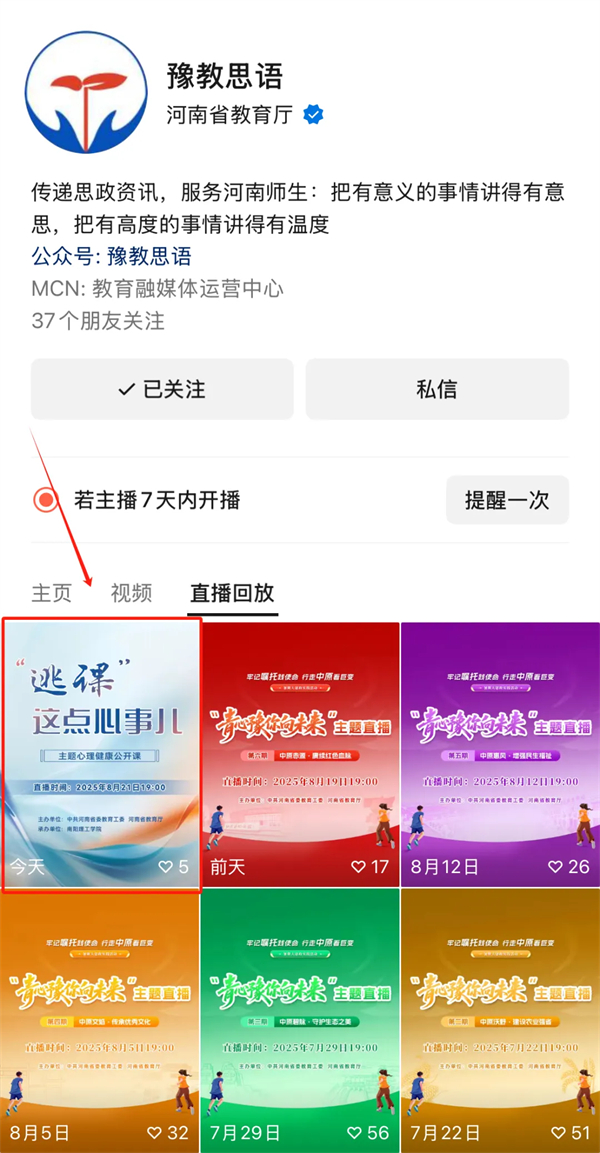Open today's "逃课"这点心事儿 replay
The image size is (600, 1153).
click(101, 754)
